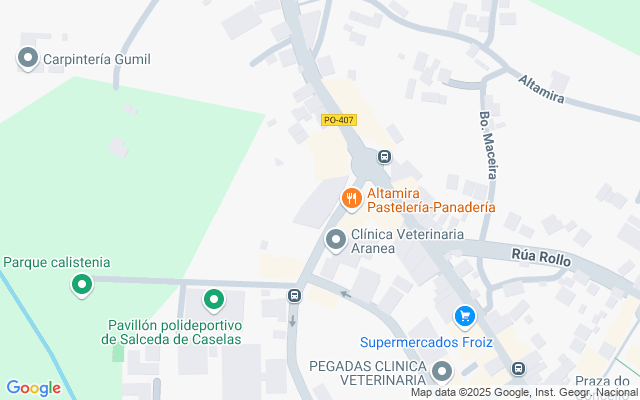This screenshot has height=400, width=640.
Task: Open the Carpintería Gumil map pin
Action: point(28,58)
